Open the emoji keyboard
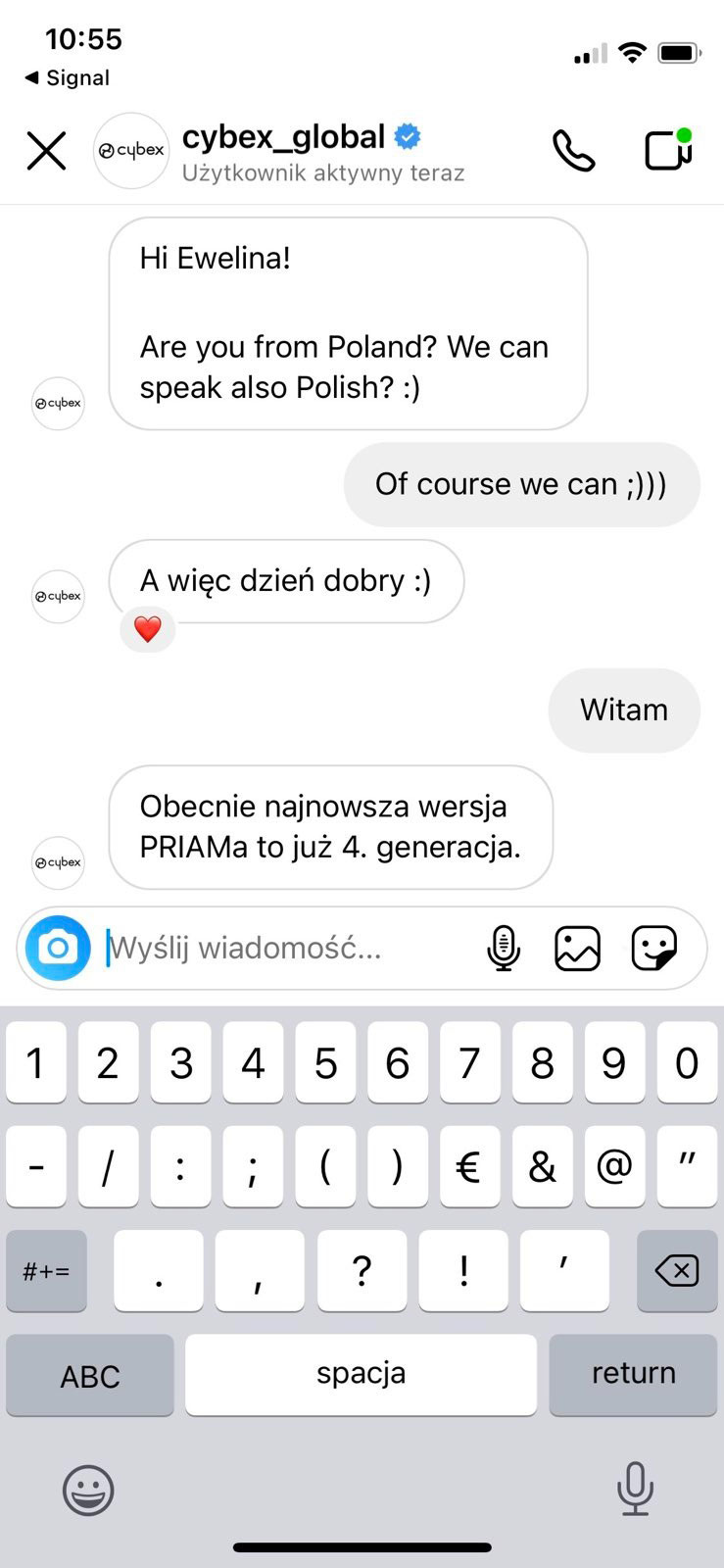724x1568 pixels. [88, 1491]
